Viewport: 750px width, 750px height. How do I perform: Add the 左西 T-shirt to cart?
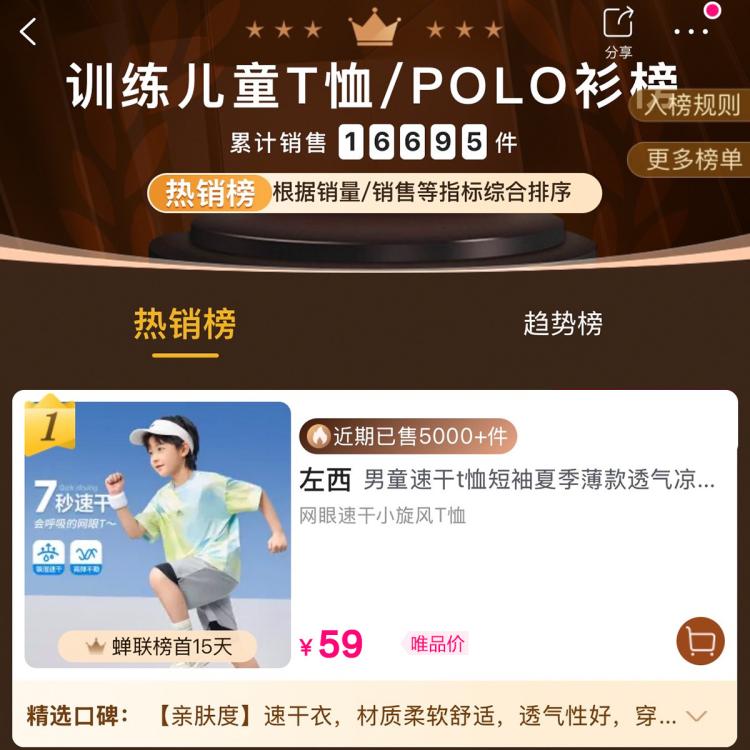tap(700, 642)
